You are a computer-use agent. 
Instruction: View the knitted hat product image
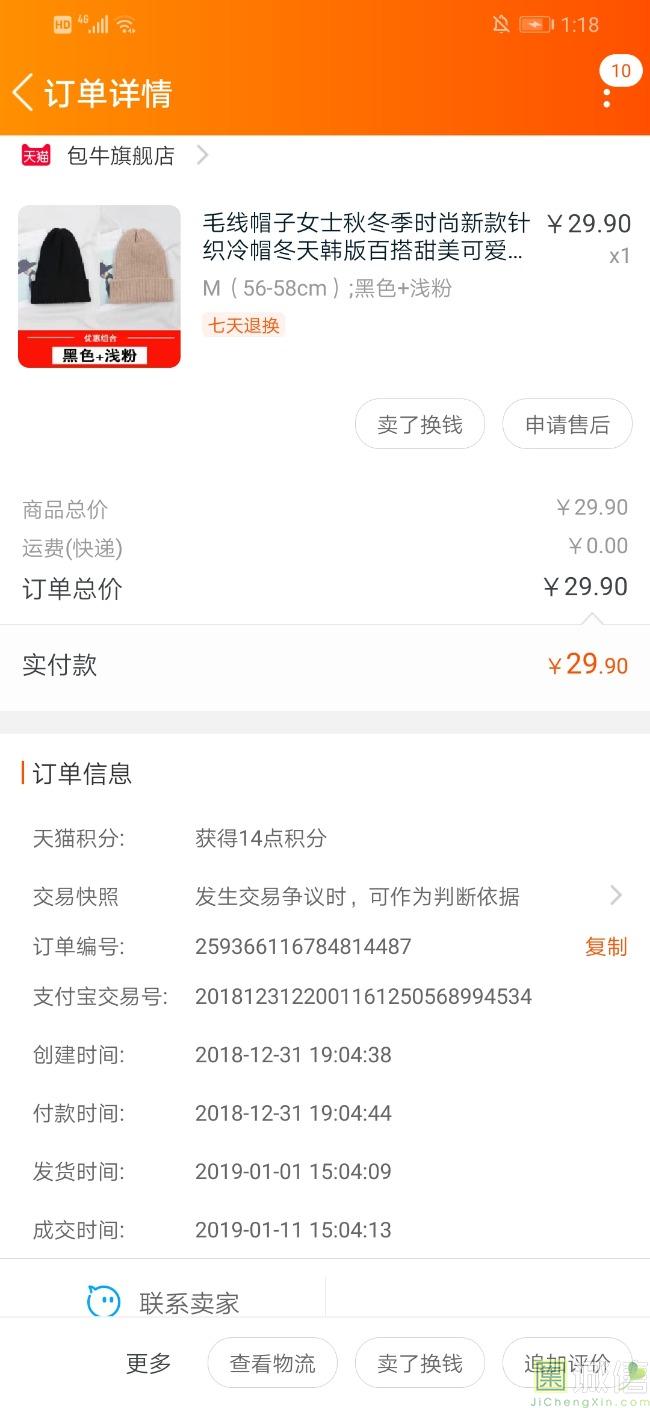[99, 286]
